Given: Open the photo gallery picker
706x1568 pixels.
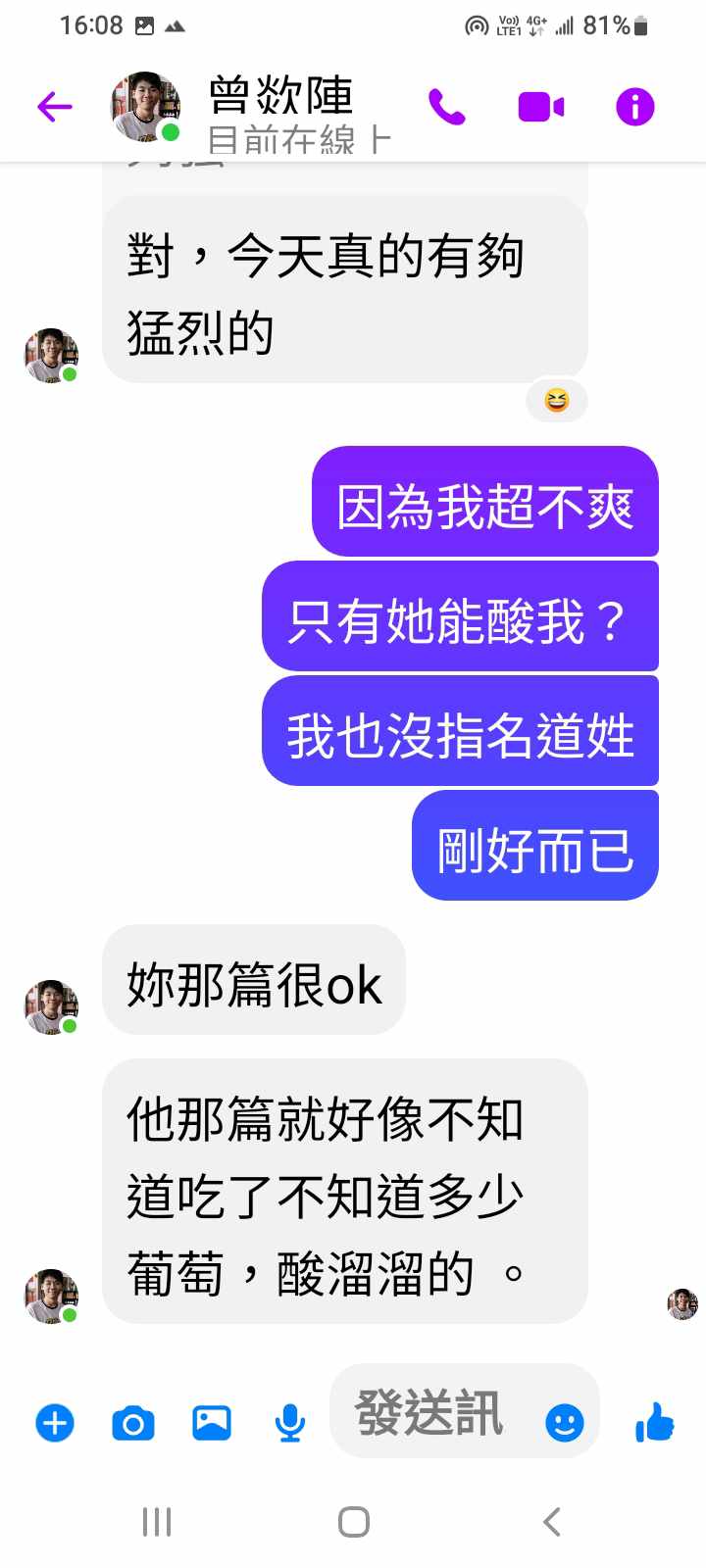Looking at the screenshot, I should 212,1422.
